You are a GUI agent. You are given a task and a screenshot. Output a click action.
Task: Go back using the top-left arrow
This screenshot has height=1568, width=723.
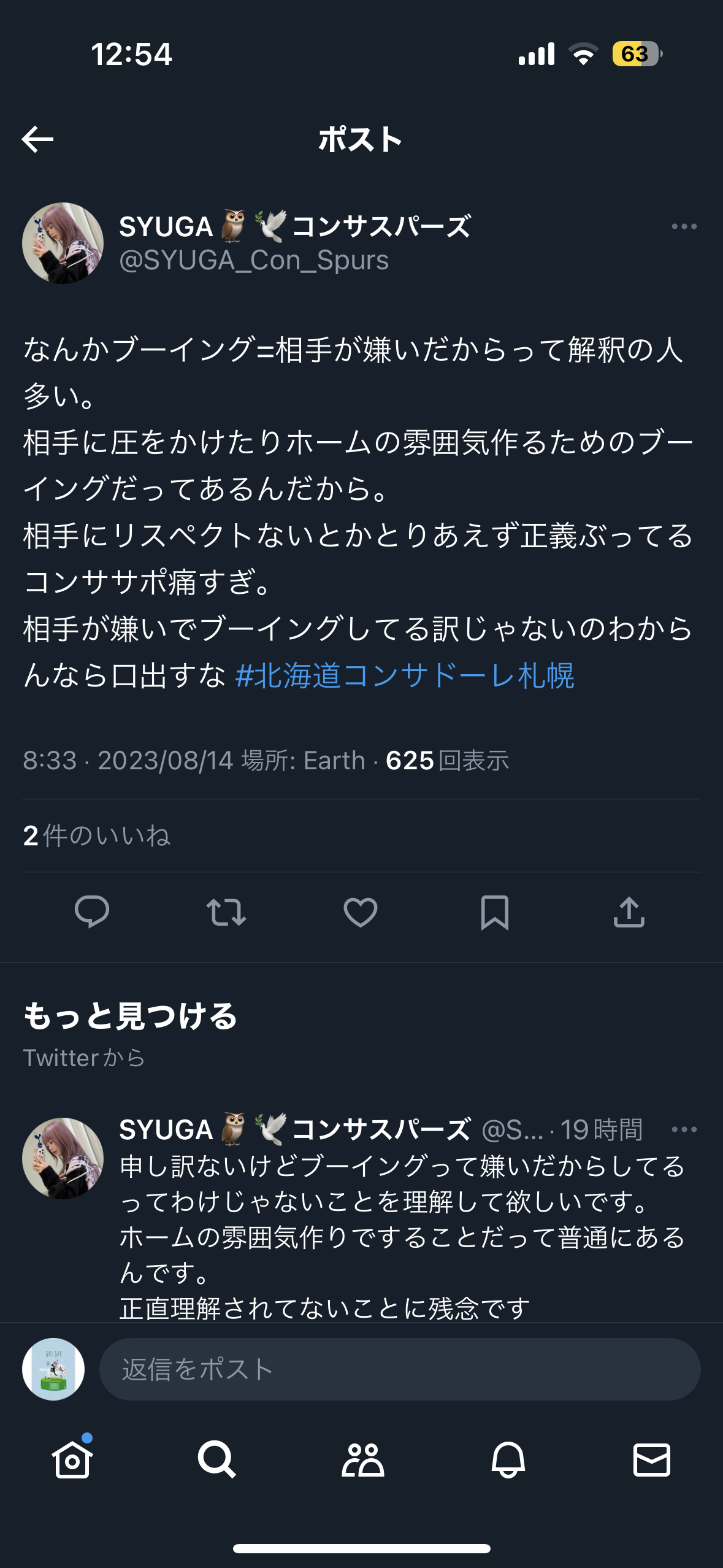(37, 140)
